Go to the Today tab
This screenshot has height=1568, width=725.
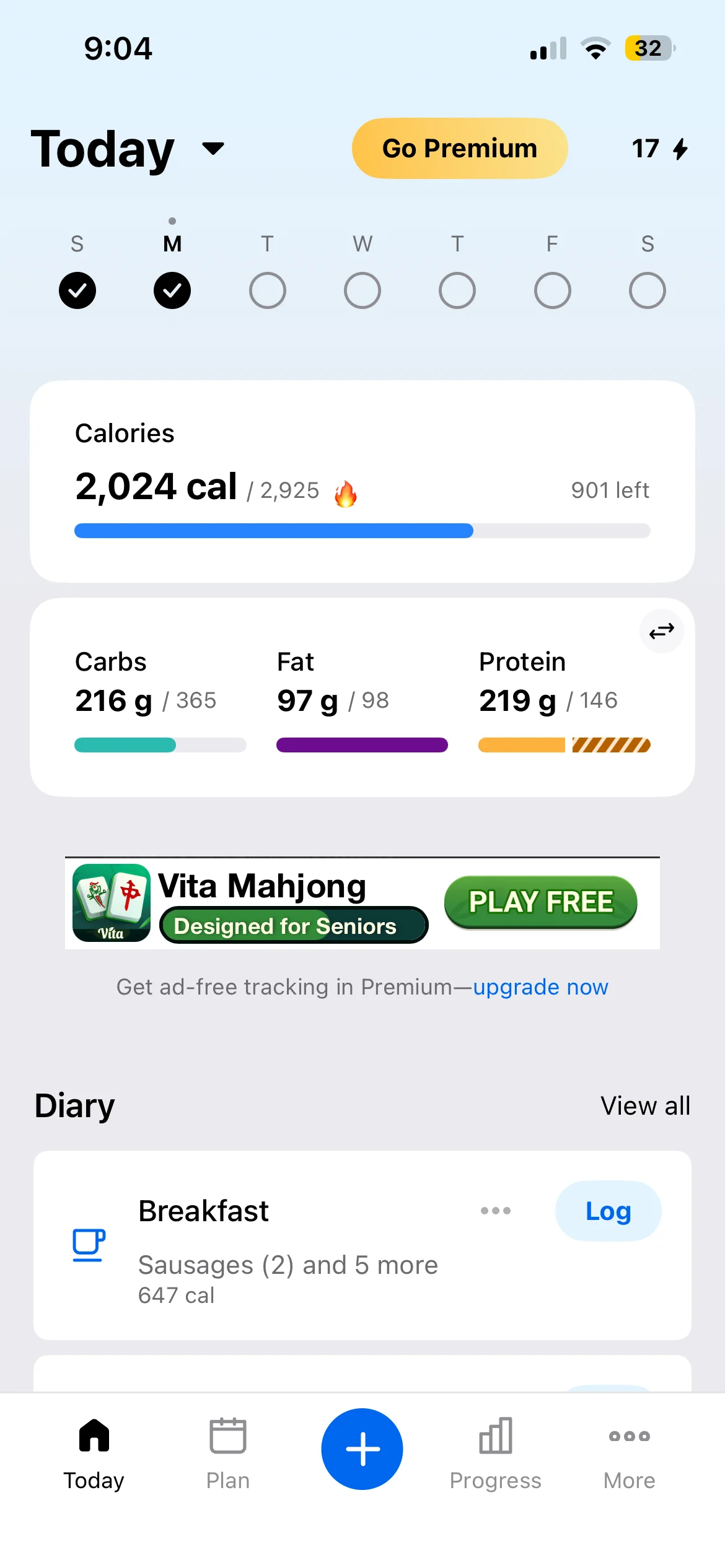click(x=94, y=1452)
